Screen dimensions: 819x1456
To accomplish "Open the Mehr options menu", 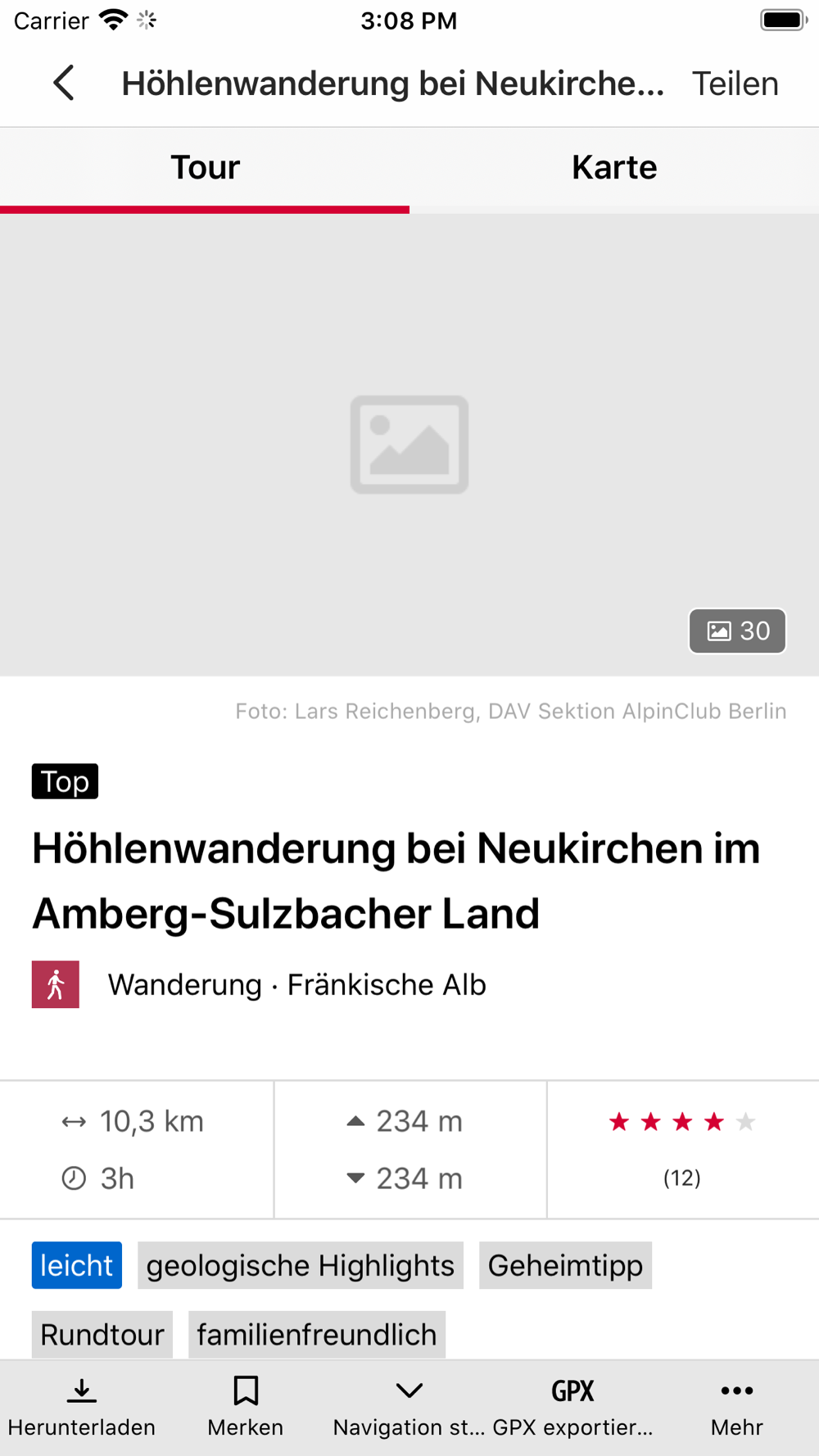I will [x=737, y=1409].
